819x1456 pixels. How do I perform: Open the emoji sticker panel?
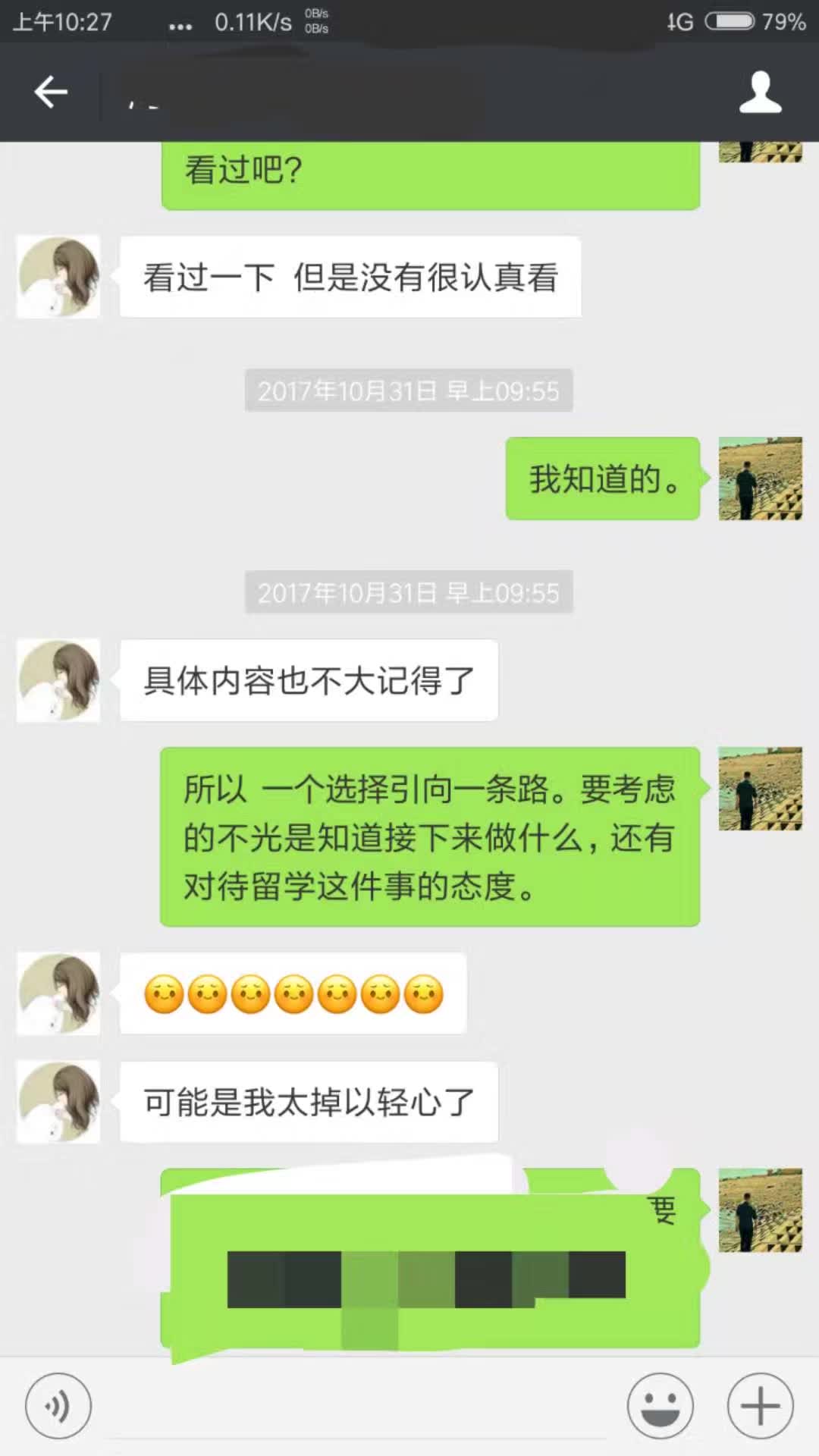click(x=660, y=1406)
